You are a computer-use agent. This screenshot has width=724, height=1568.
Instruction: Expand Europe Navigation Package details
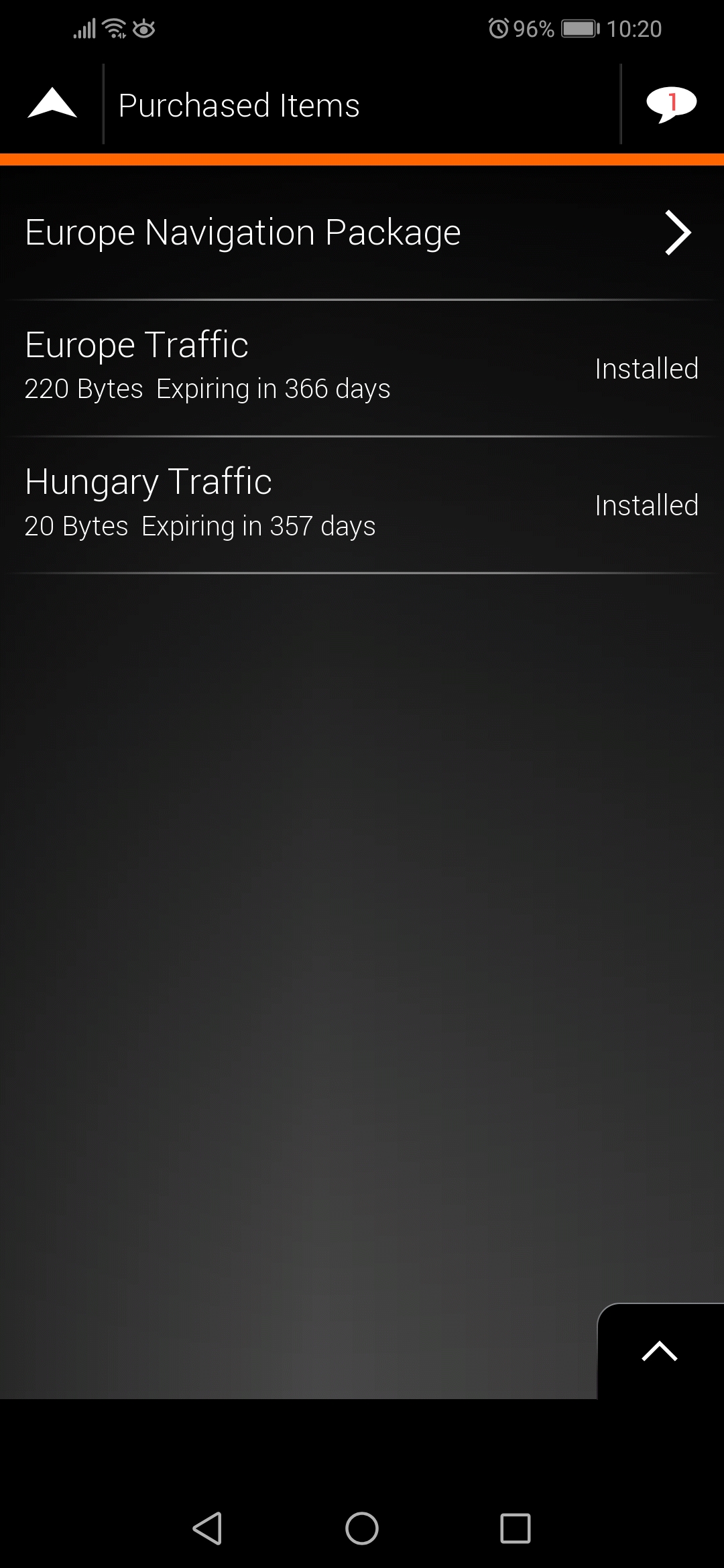point(362,233)
